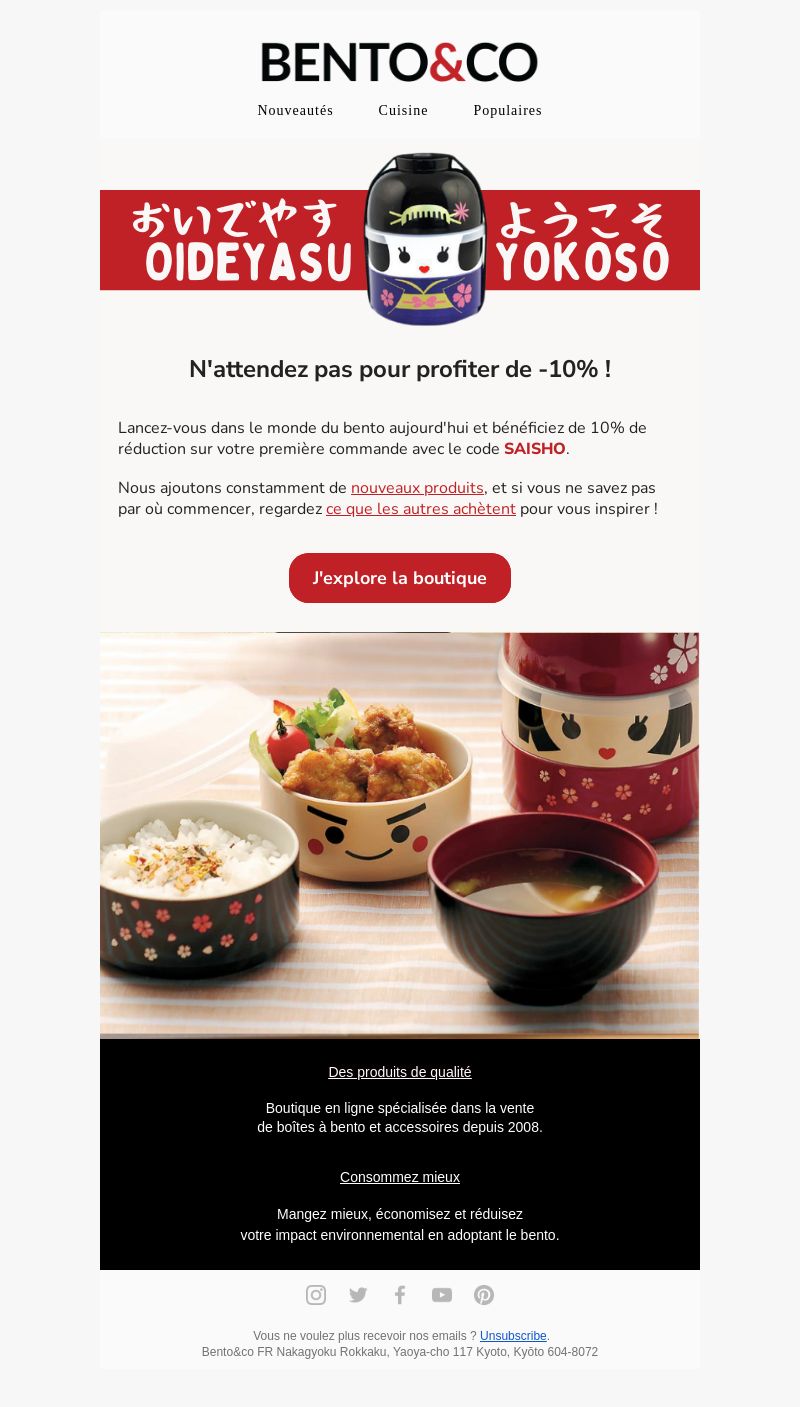
Task: Open the Twitter profile
Action: [x=358, y=1295]
